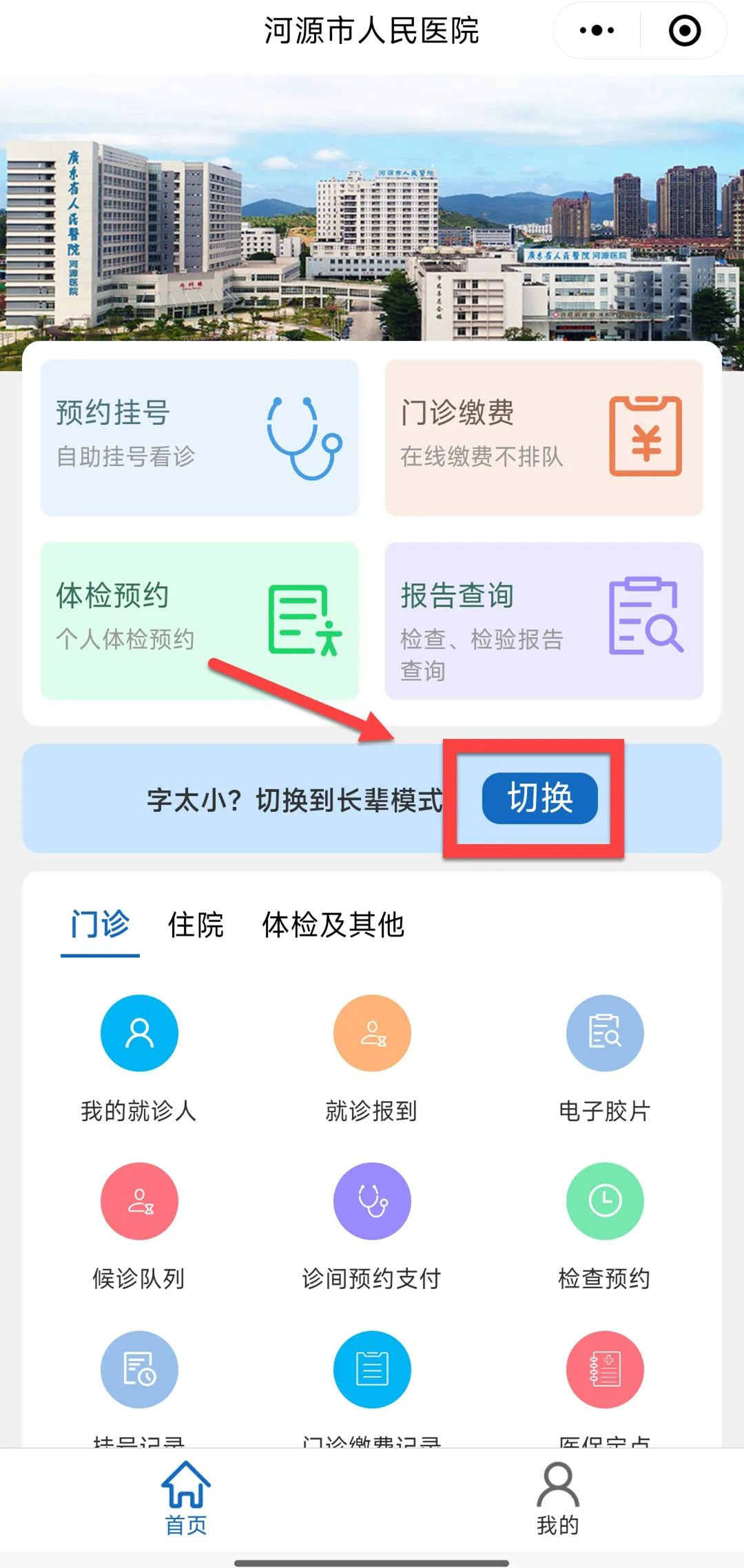Image resolution: width=744 pixels, height=1568 pixels.
Task: Select the 门诊 tab
Action: tap(100, 924)
